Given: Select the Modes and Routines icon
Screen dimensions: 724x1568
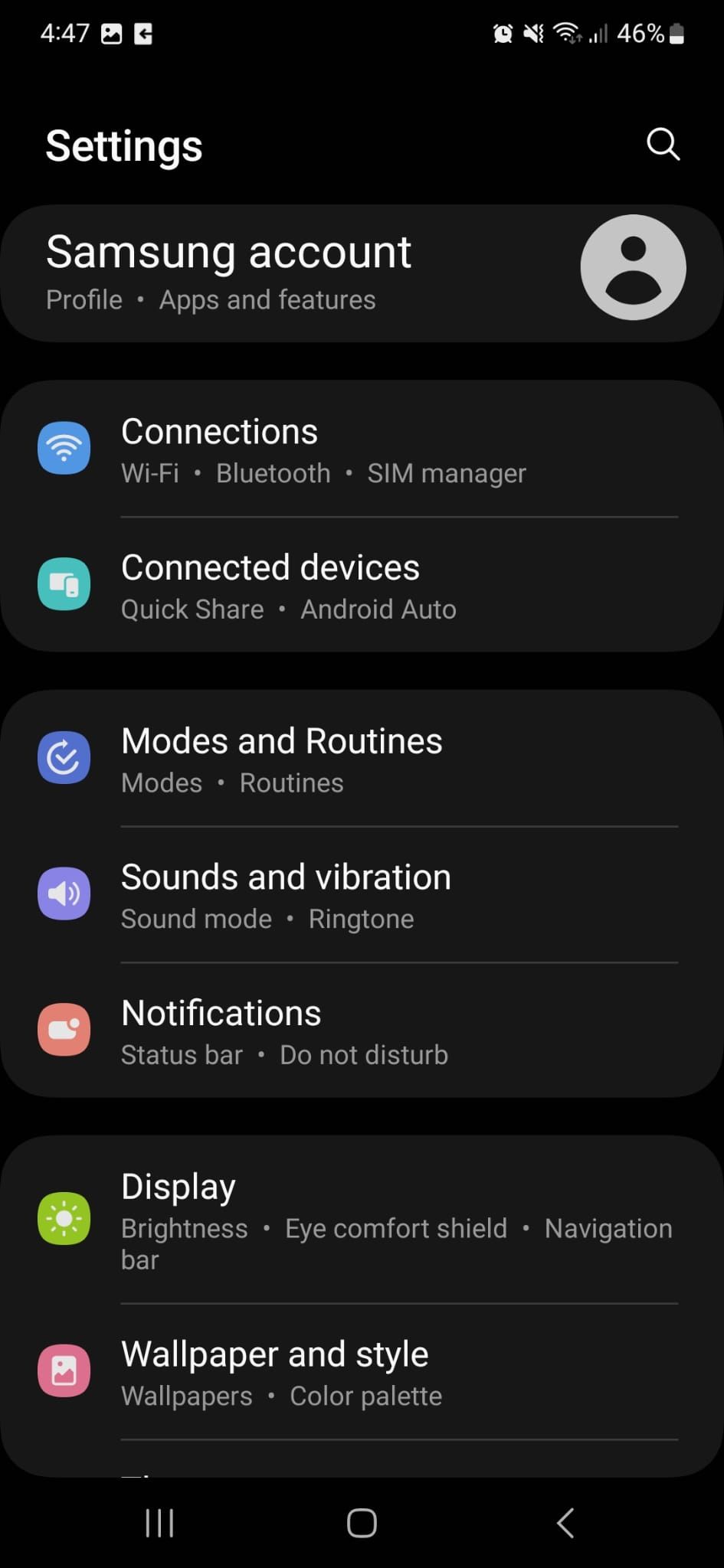Looking at the screenshot, I should pos(64,758).
